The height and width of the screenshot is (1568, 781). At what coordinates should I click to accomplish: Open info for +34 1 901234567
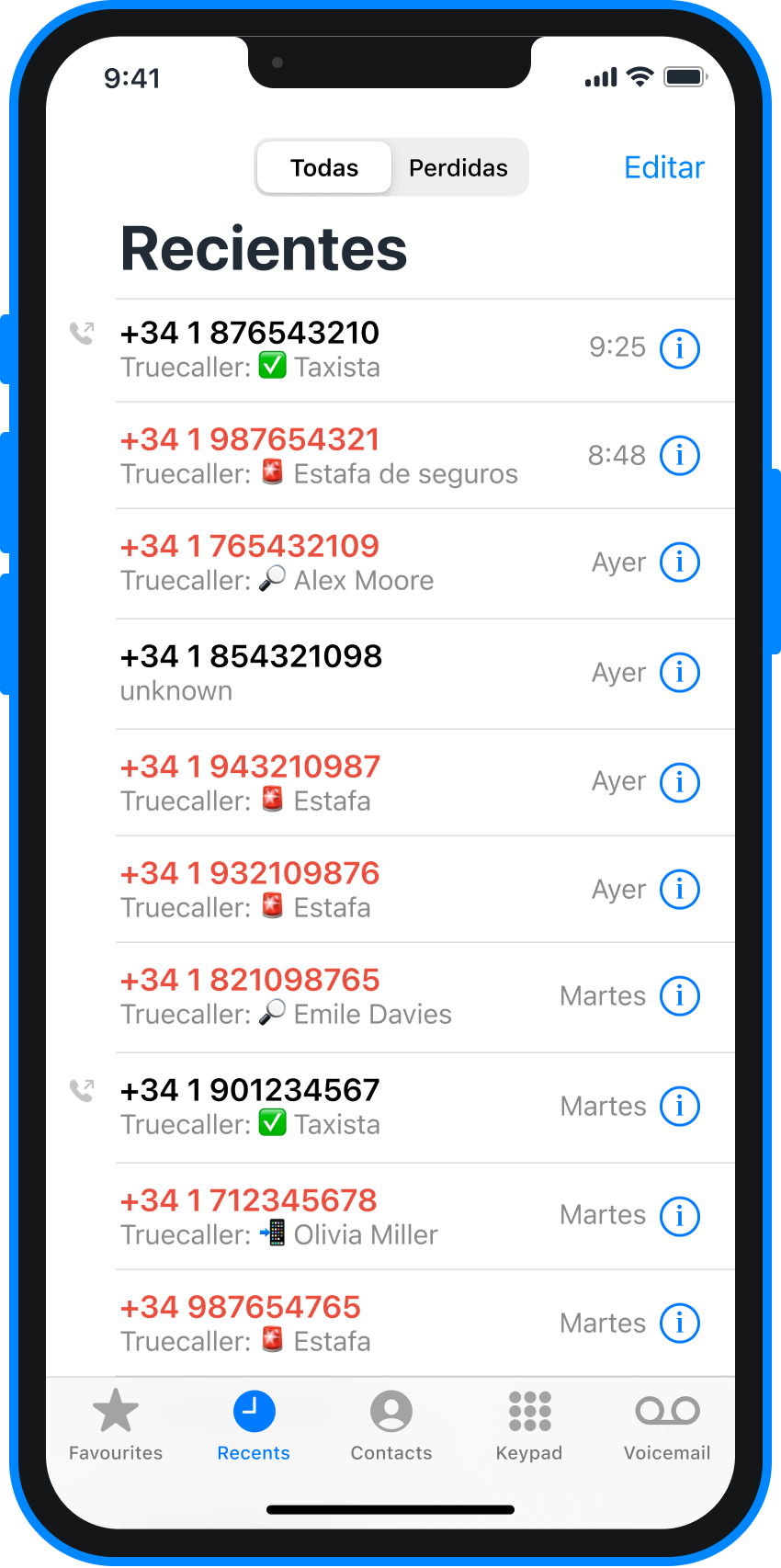coord(680,1106)
